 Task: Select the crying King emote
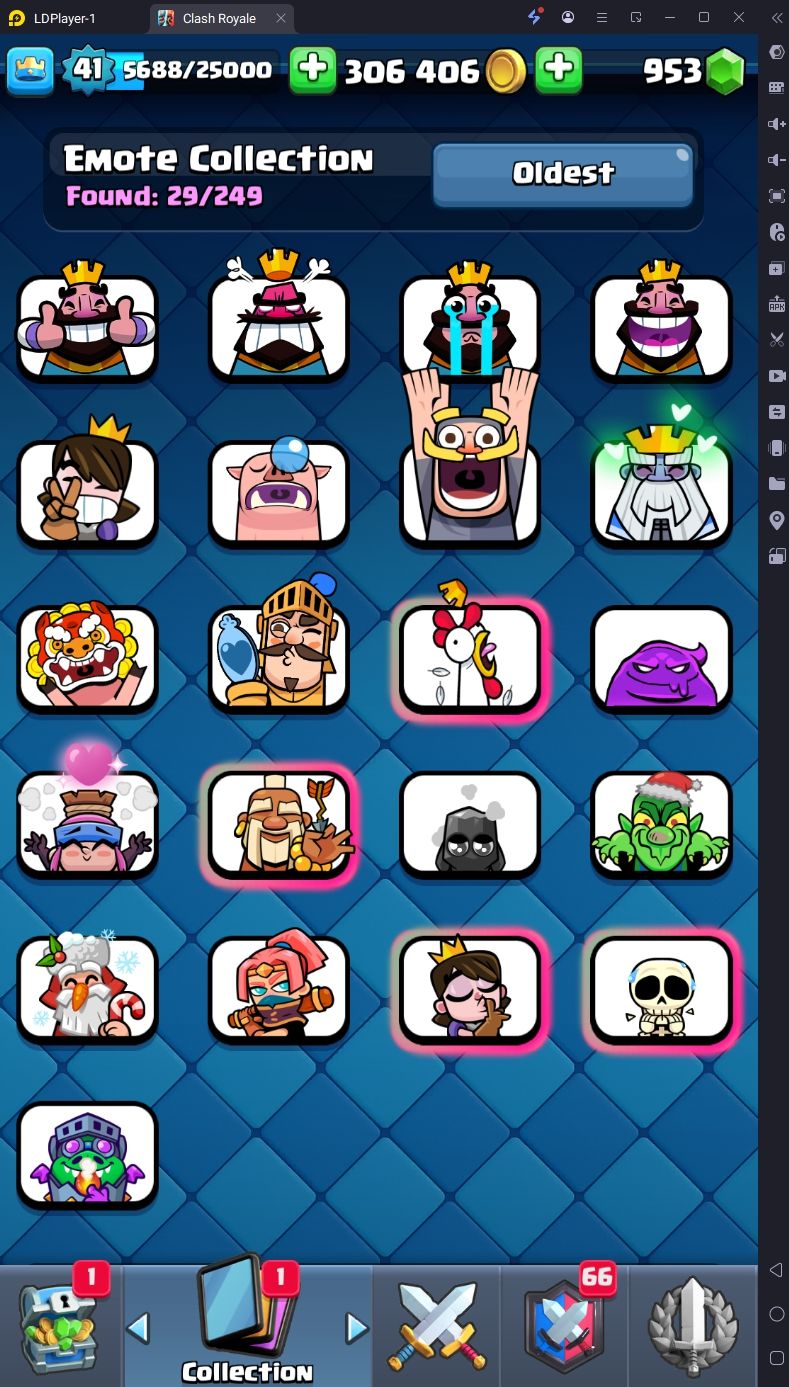[469, 326]
